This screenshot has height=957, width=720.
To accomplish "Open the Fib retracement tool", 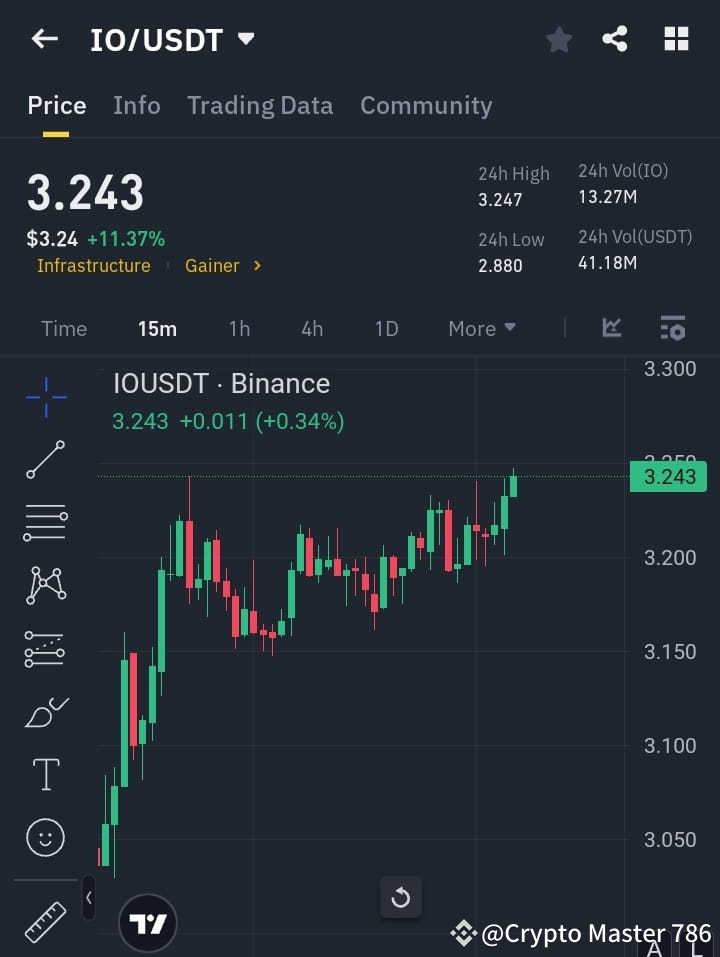I will [45, 523].
